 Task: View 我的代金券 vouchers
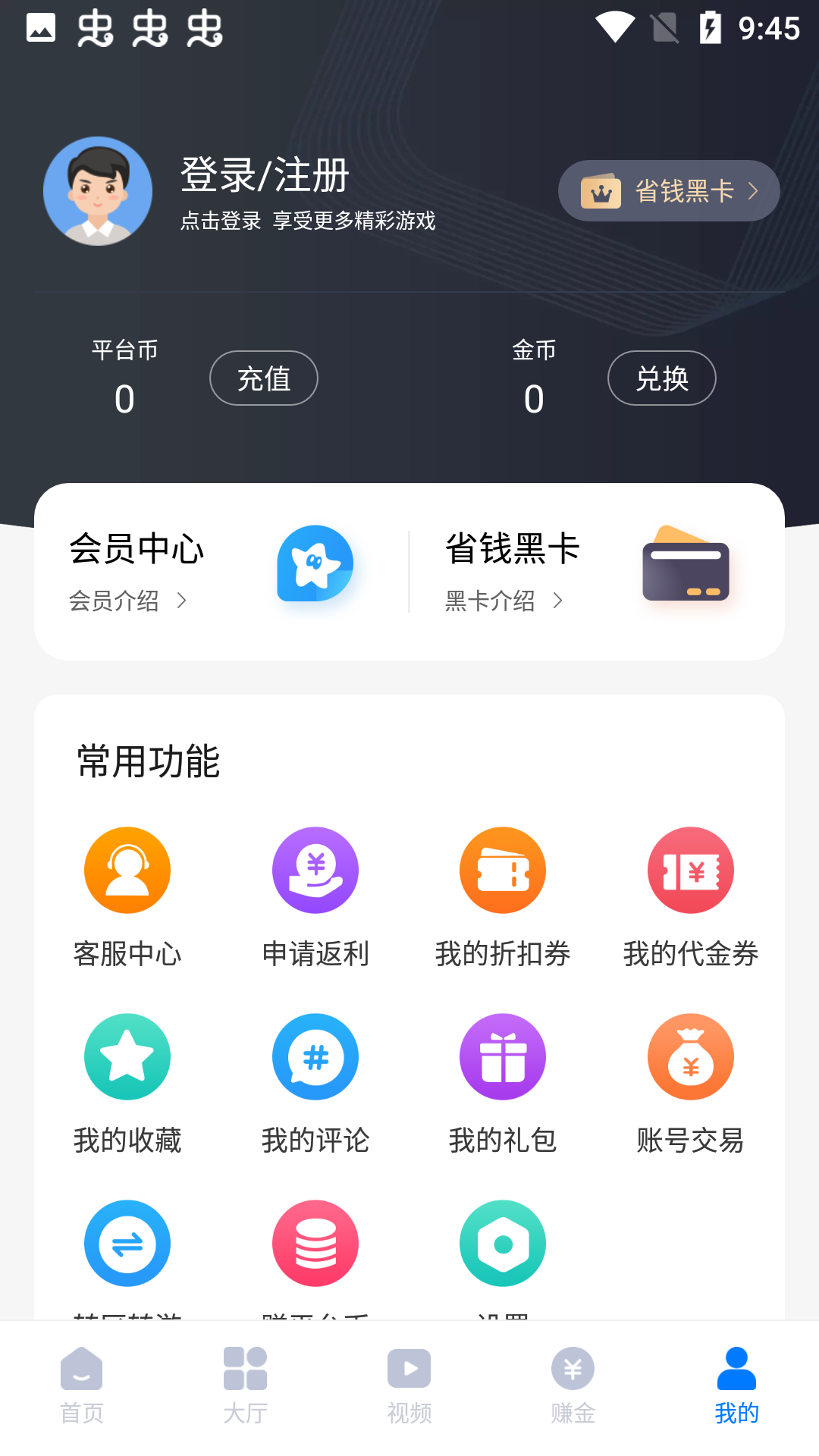click(690, 896)
